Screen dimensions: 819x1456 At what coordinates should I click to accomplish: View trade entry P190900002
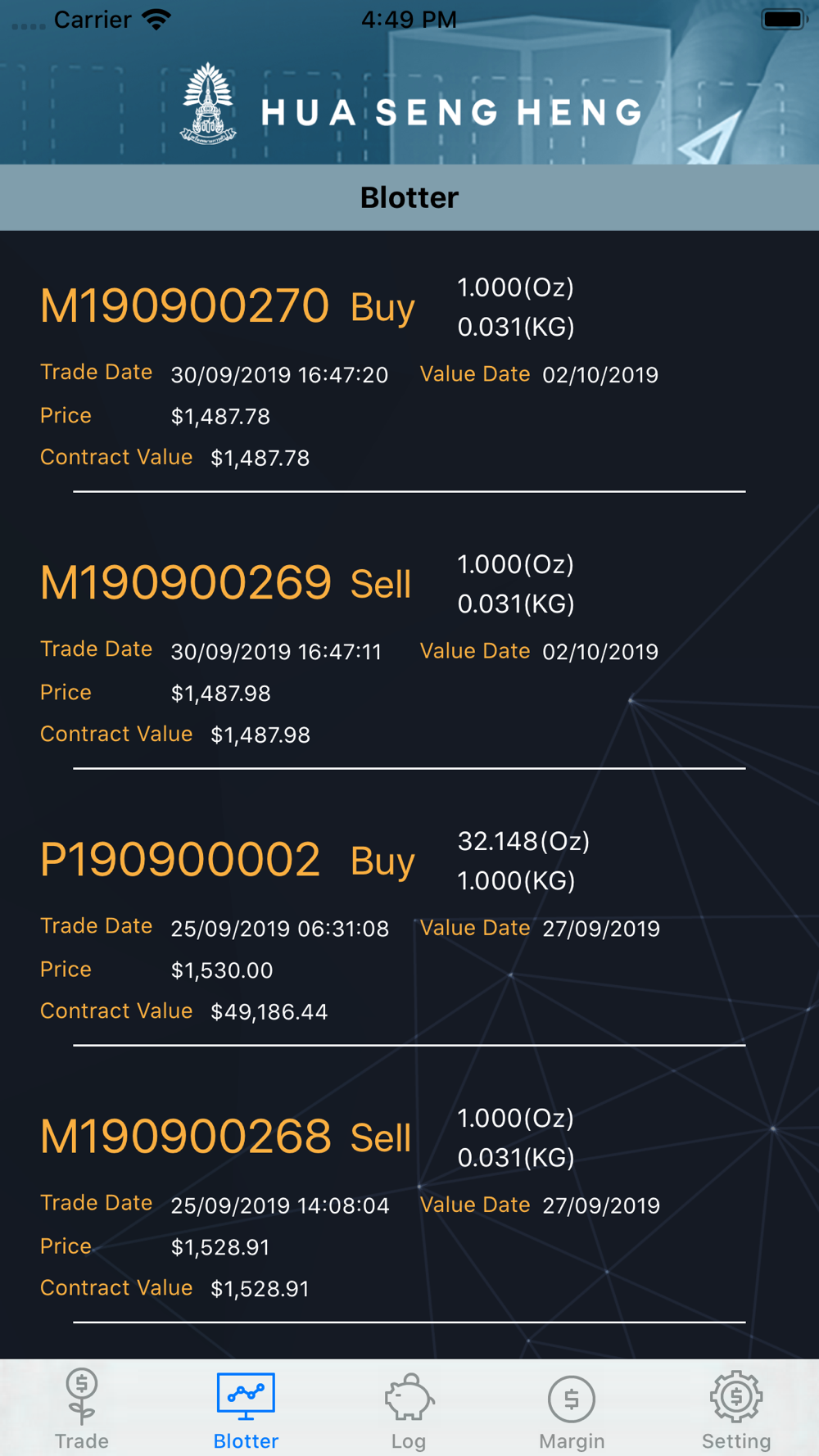[x=409, y=926]
